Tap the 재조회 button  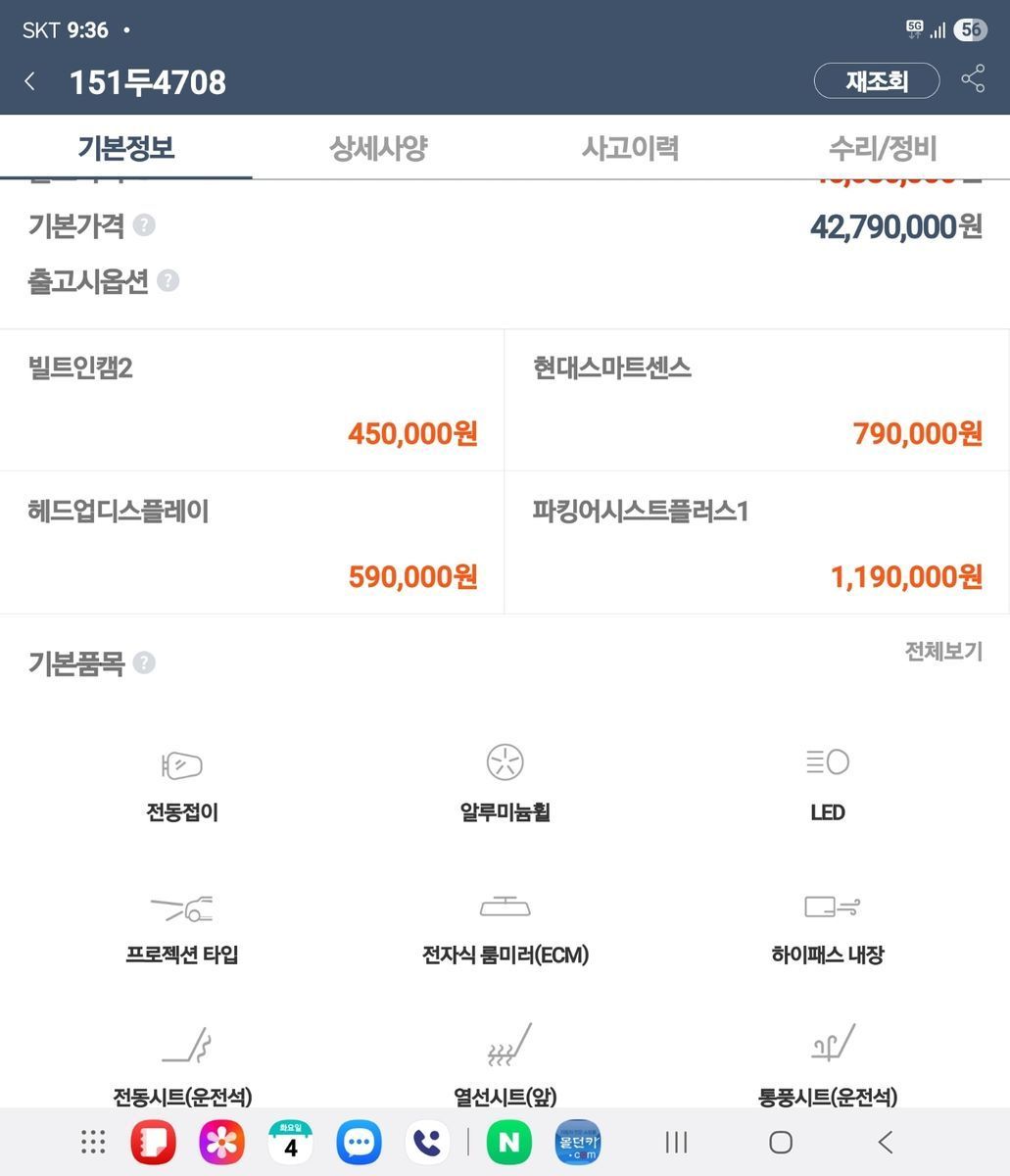tap(876, 81)
